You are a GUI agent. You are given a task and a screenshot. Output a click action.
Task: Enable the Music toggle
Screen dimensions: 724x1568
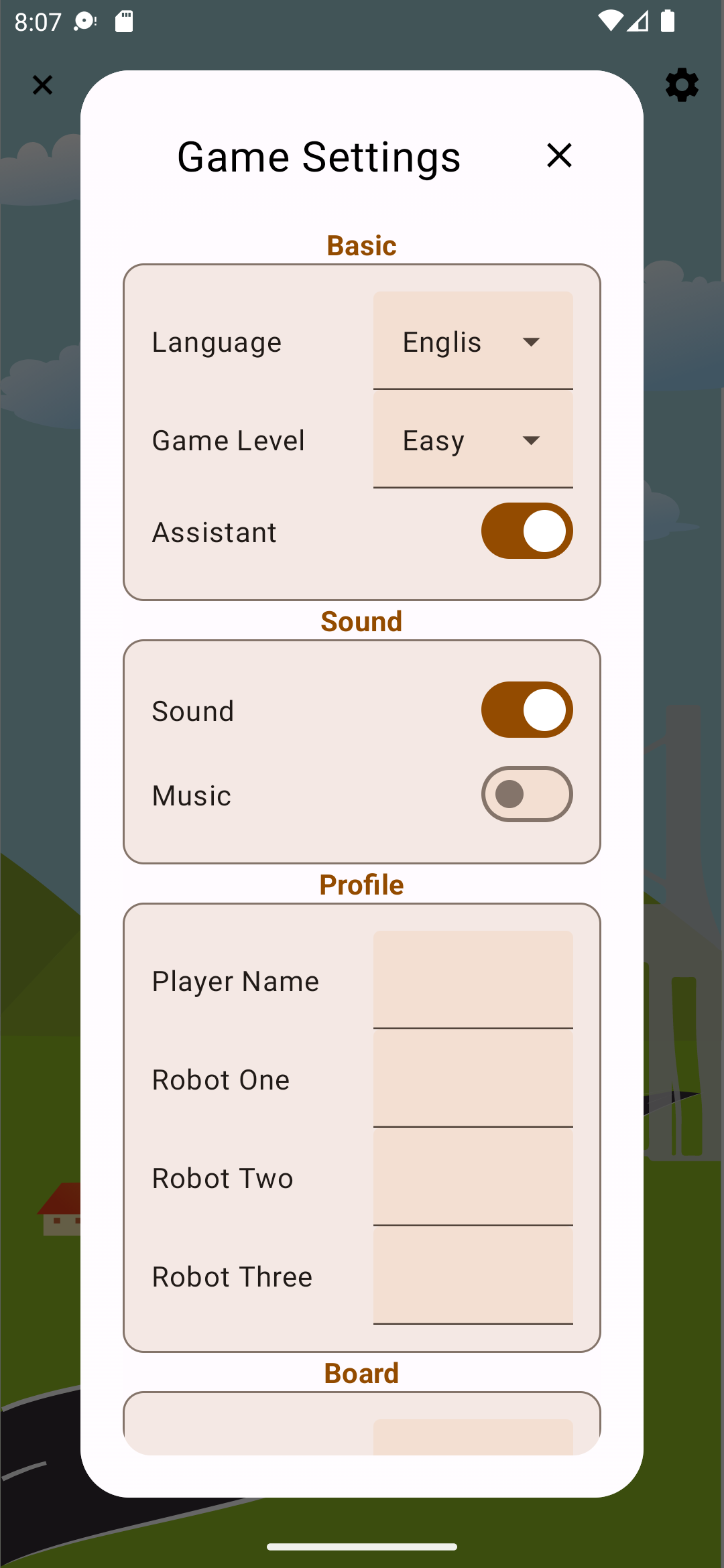point(527,794)
